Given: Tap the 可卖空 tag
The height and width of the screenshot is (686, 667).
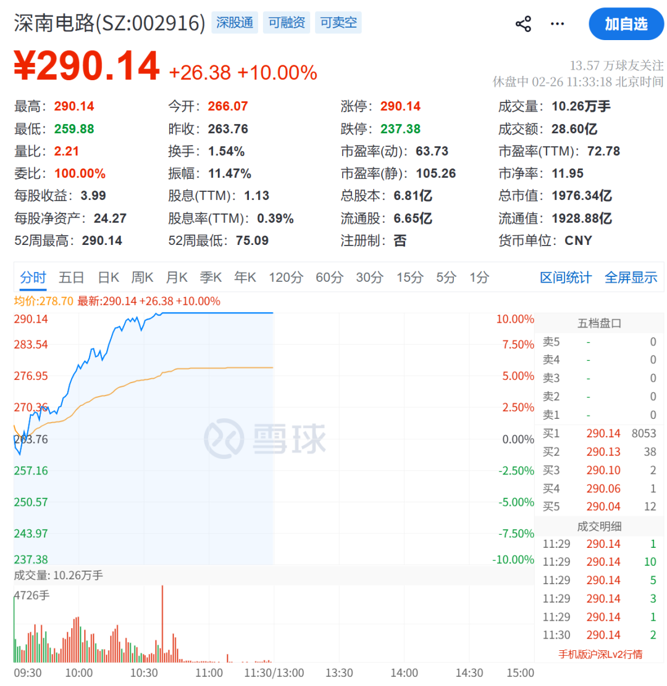Looking at the screenshot, I should 339,22.
